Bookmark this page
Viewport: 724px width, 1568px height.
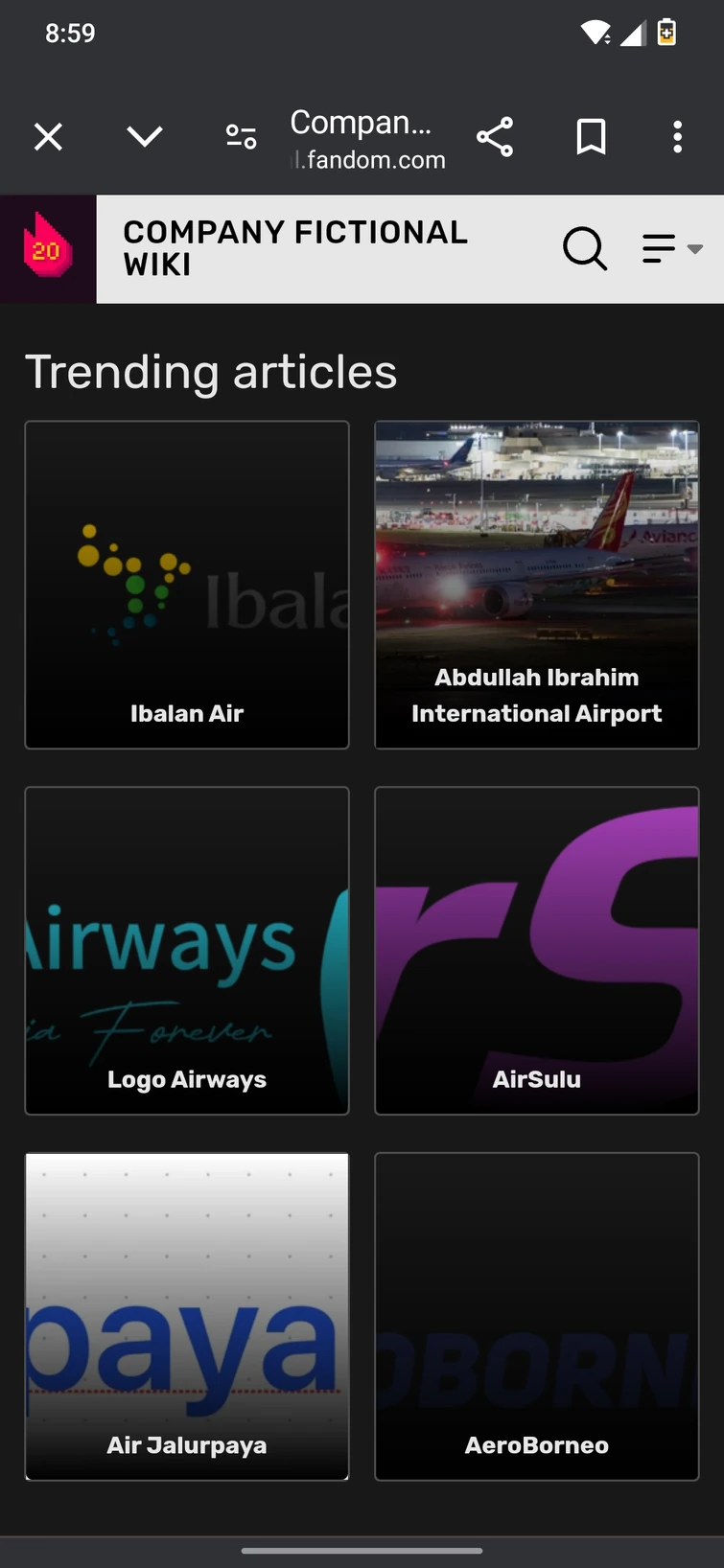[x=591, y=137]
